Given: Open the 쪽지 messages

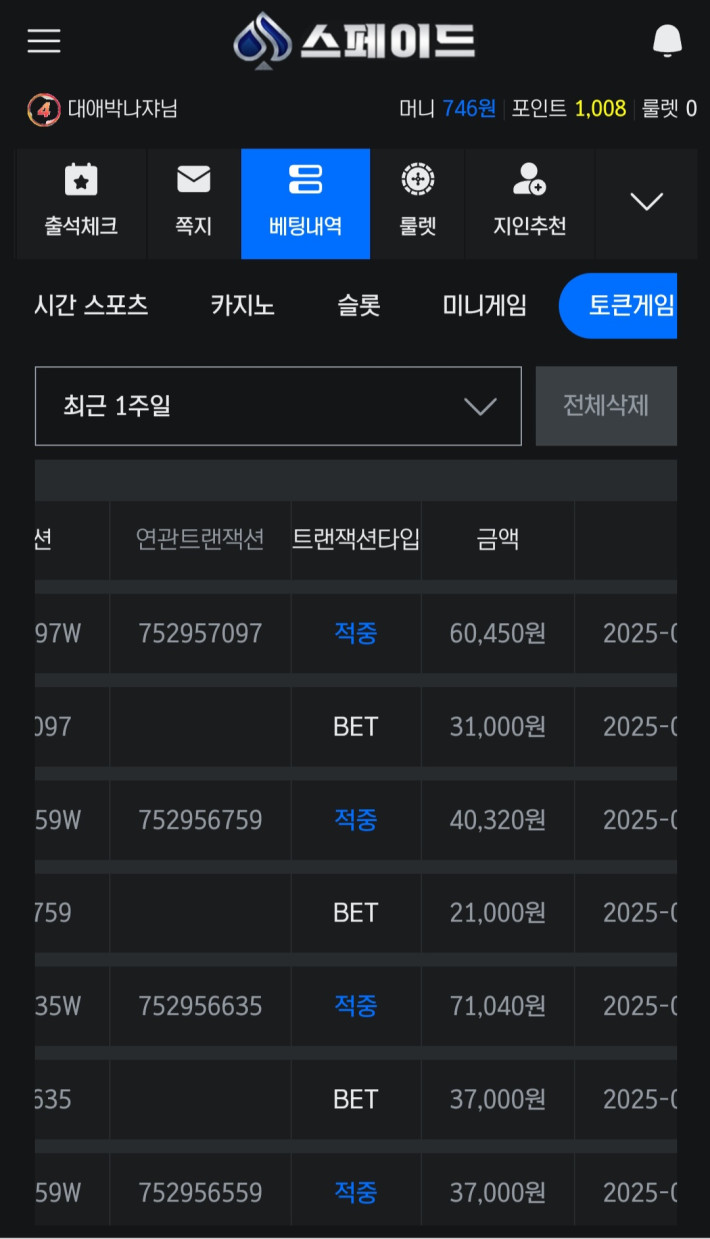Looking at the screenshot, I should pyautogui.click(x=194, y=204).
